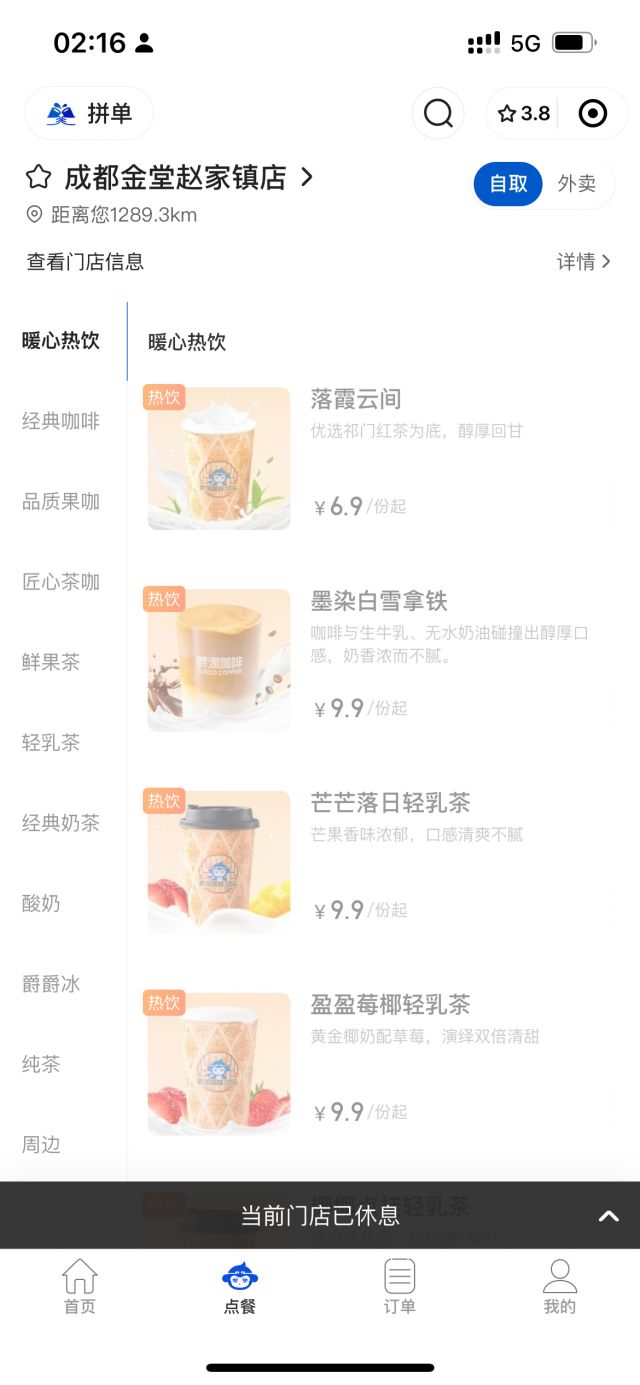Select the 轻乳茶 category
This screenshot has height=1385, width=640.
[x=51, y=743]
